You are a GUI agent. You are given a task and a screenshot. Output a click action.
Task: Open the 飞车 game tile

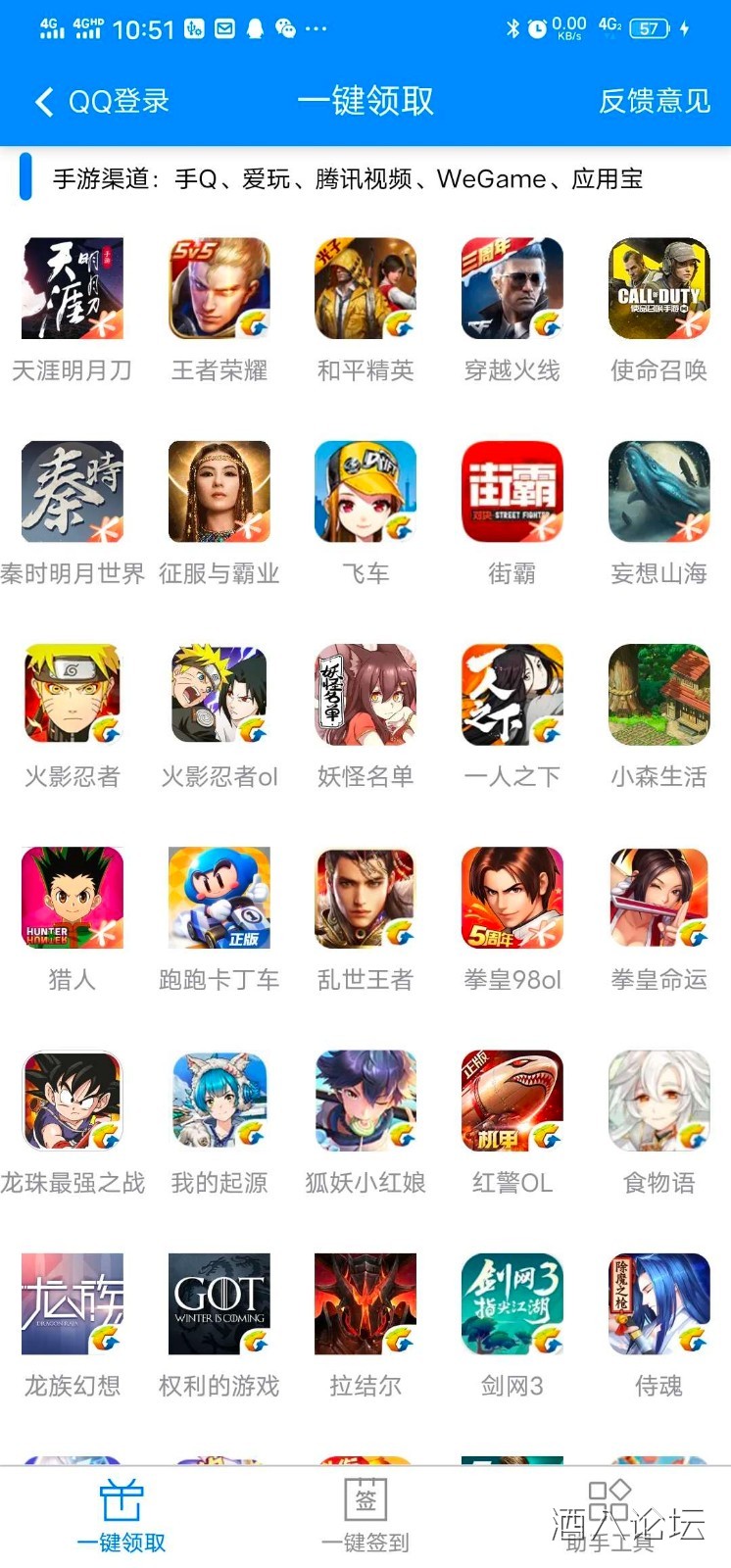(365, 492)
